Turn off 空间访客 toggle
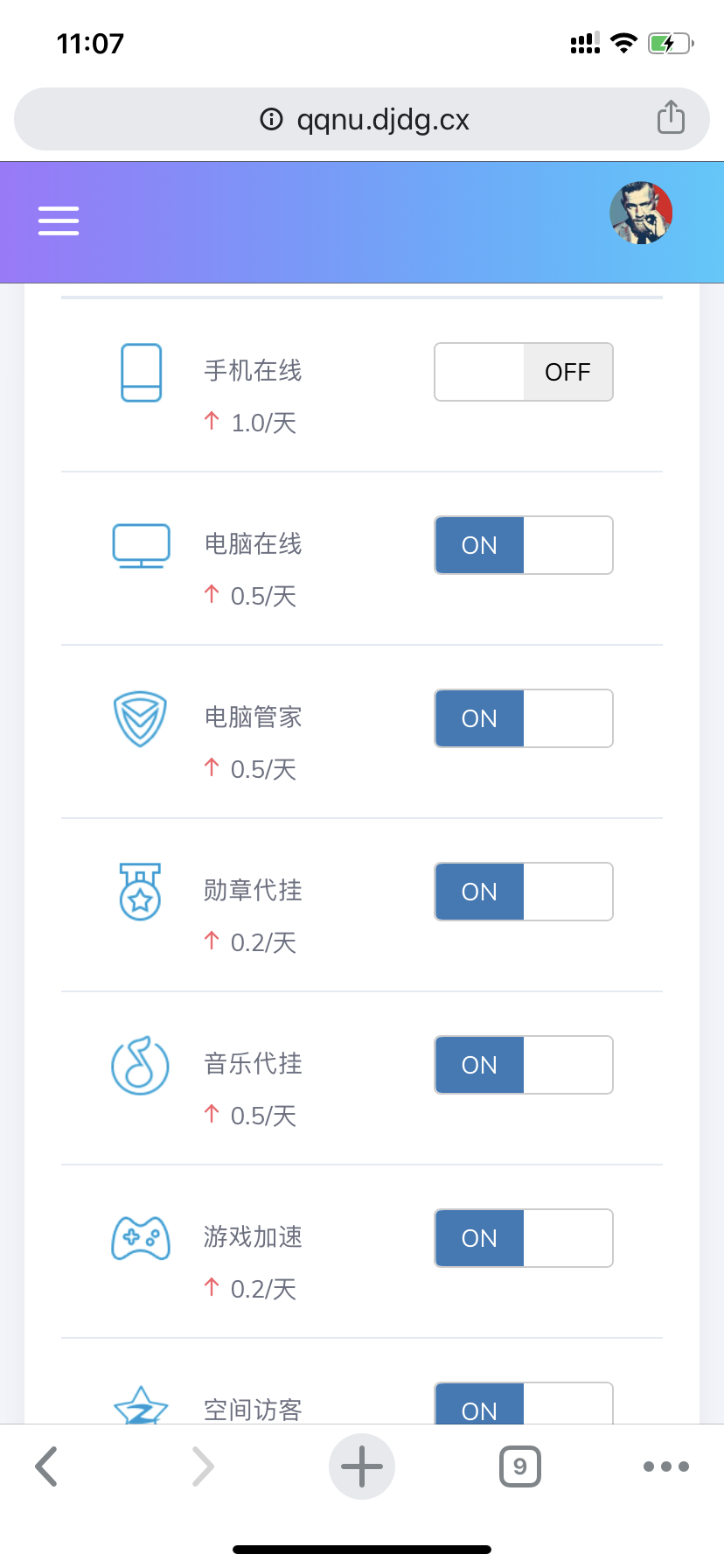 pos(524,1404)
